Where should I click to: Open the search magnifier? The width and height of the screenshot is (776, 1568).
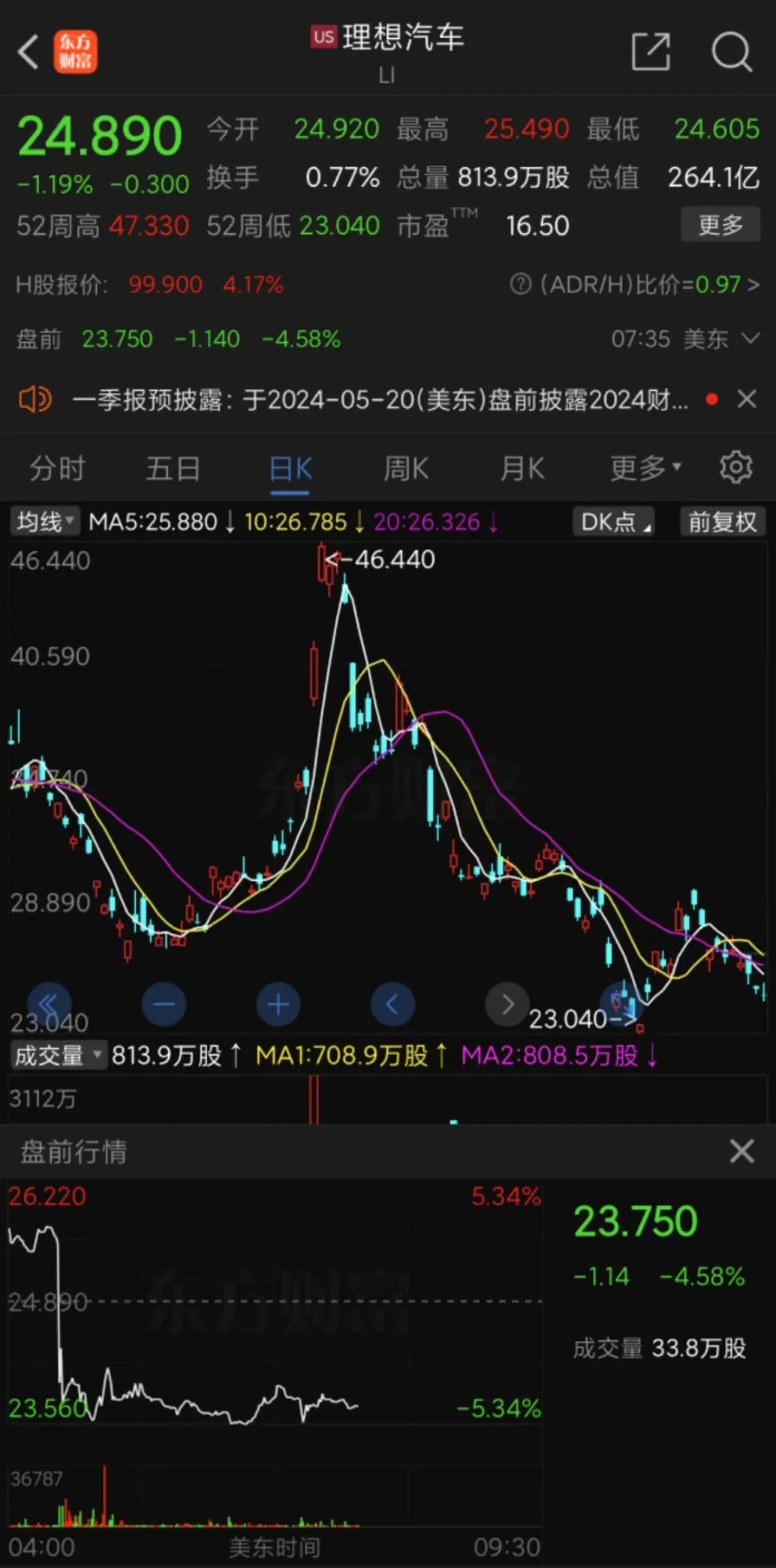[x=731, y=52]
